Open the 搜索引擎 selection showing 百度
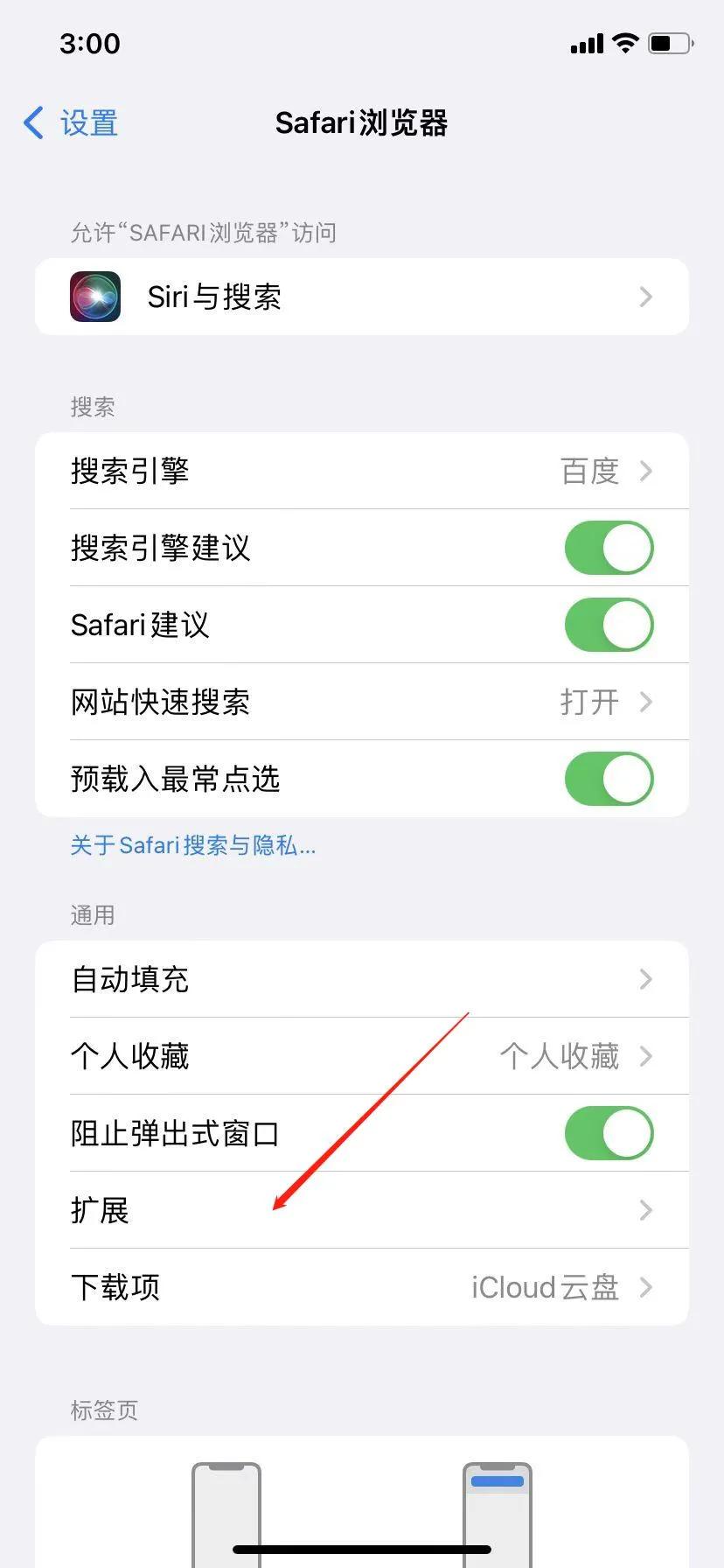 pyautogui.click(x=362, y=471)
